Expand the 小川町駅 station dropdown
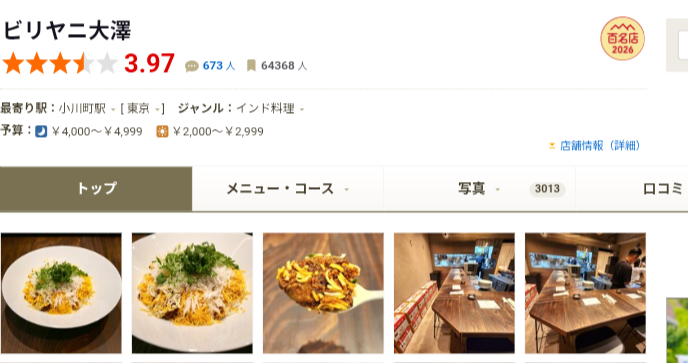Image resolution: width=688 pixels, height=363 pixels. [87, 108]
